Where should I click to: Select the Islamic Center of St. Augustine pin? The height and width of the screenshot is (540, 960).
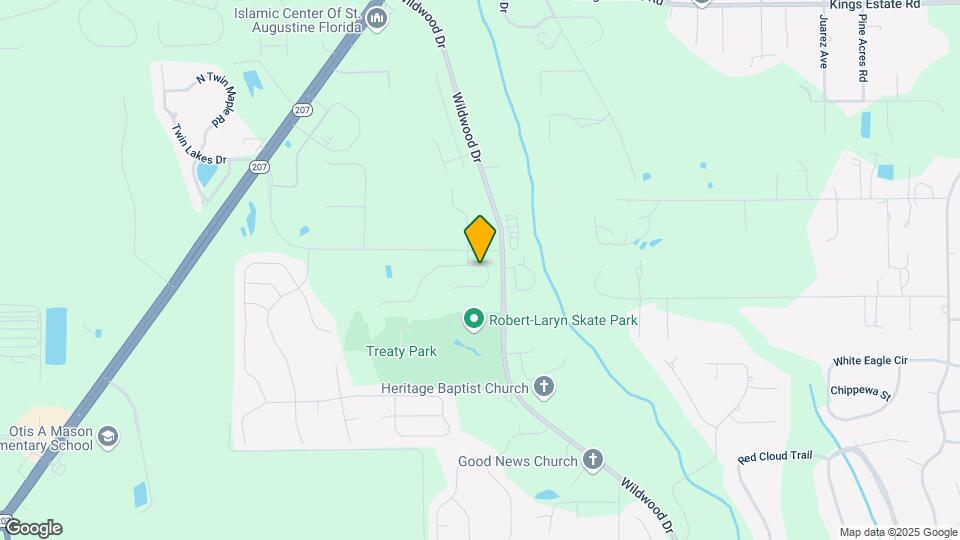pos(376,18)
